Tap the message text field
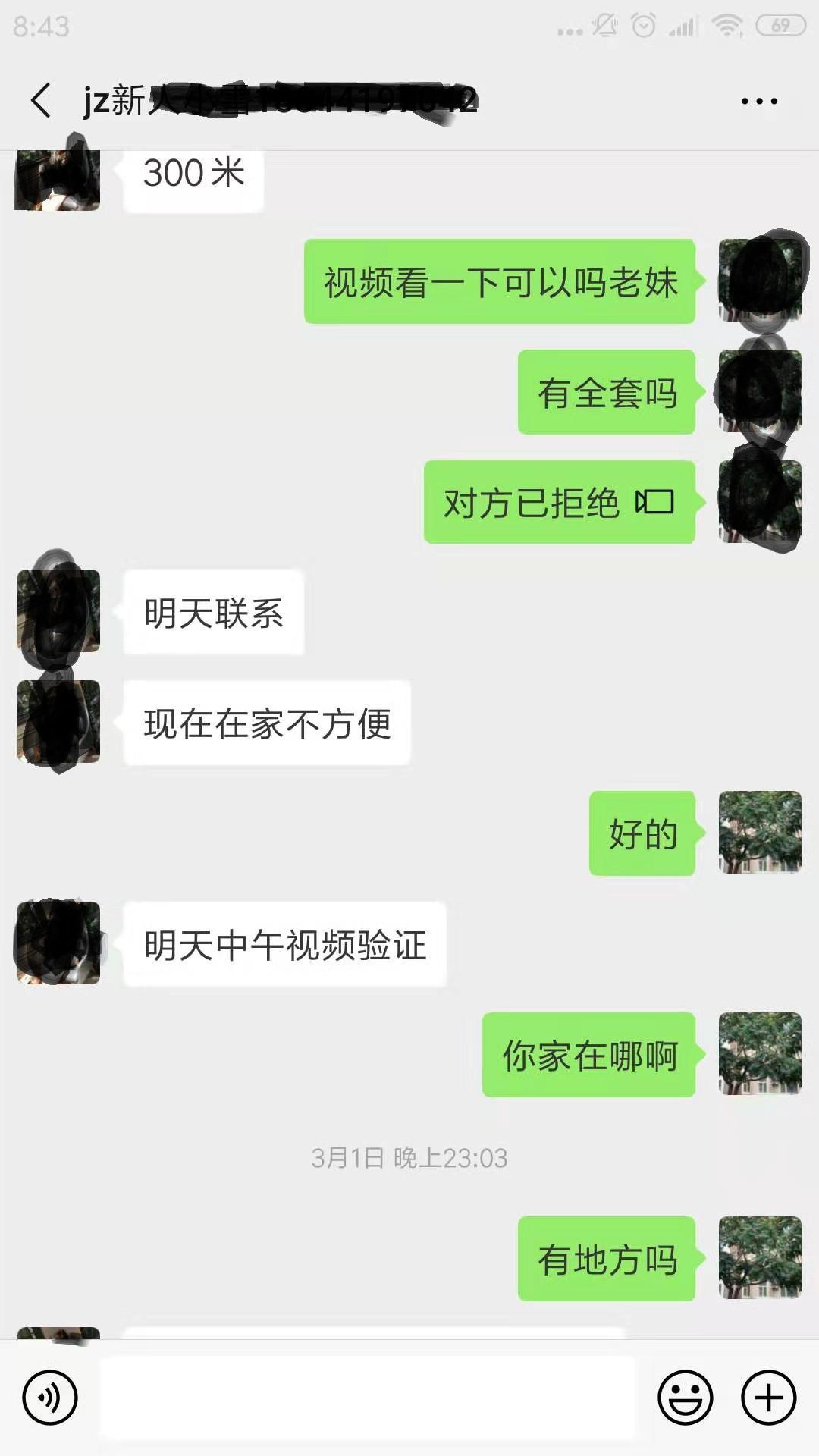The height and width of the screenshot is (1456, 819). (368, 1397)
